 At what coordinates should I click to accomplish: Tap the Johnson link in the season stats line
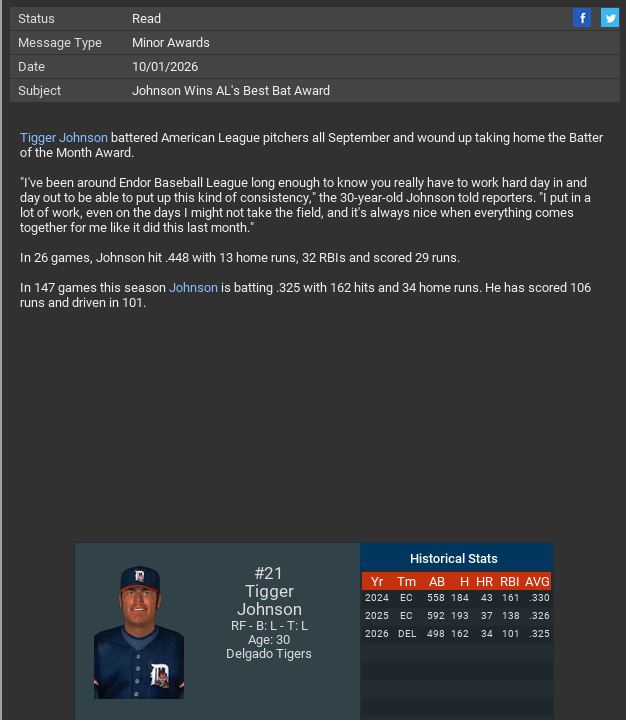193,288
